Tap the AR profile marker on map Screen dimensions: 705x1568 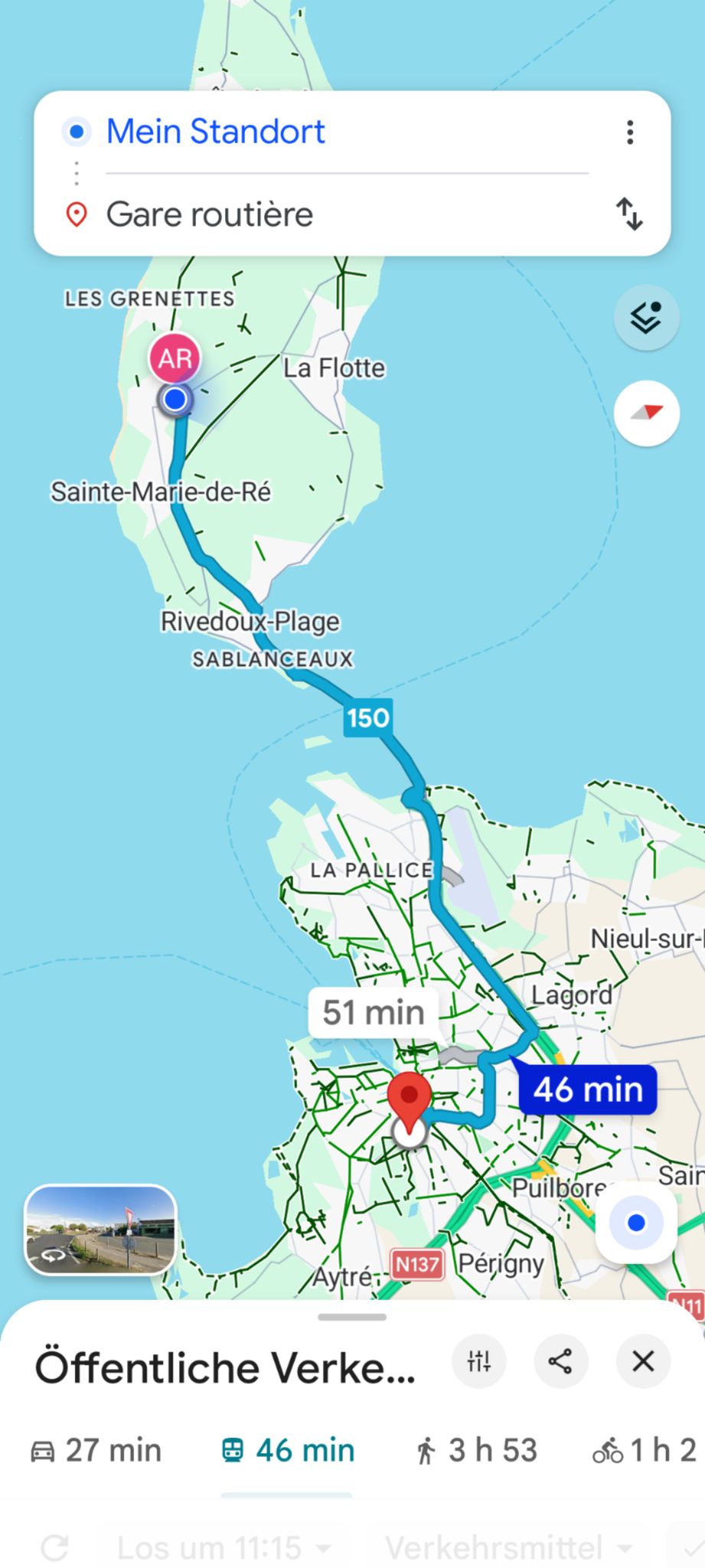[175, 358]
